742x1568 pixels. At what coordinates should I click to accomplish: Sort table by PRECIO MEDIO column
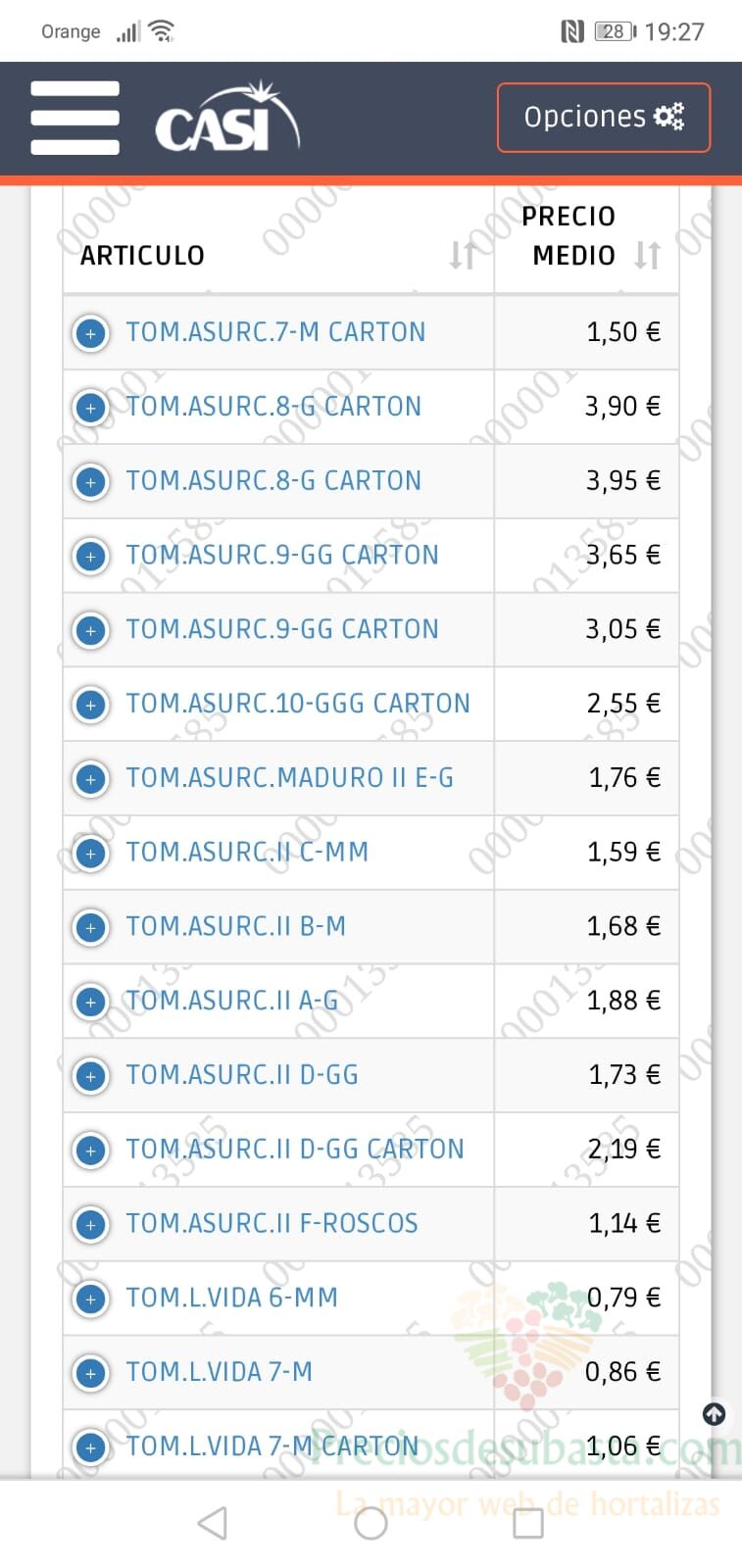click(647, 255)
